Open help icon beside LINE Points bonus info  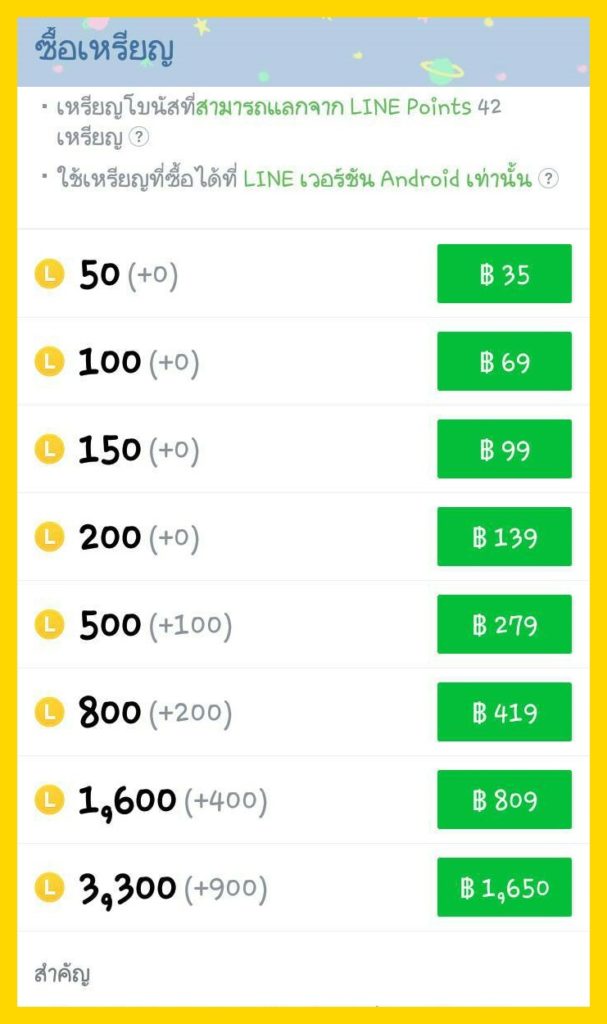139,137
